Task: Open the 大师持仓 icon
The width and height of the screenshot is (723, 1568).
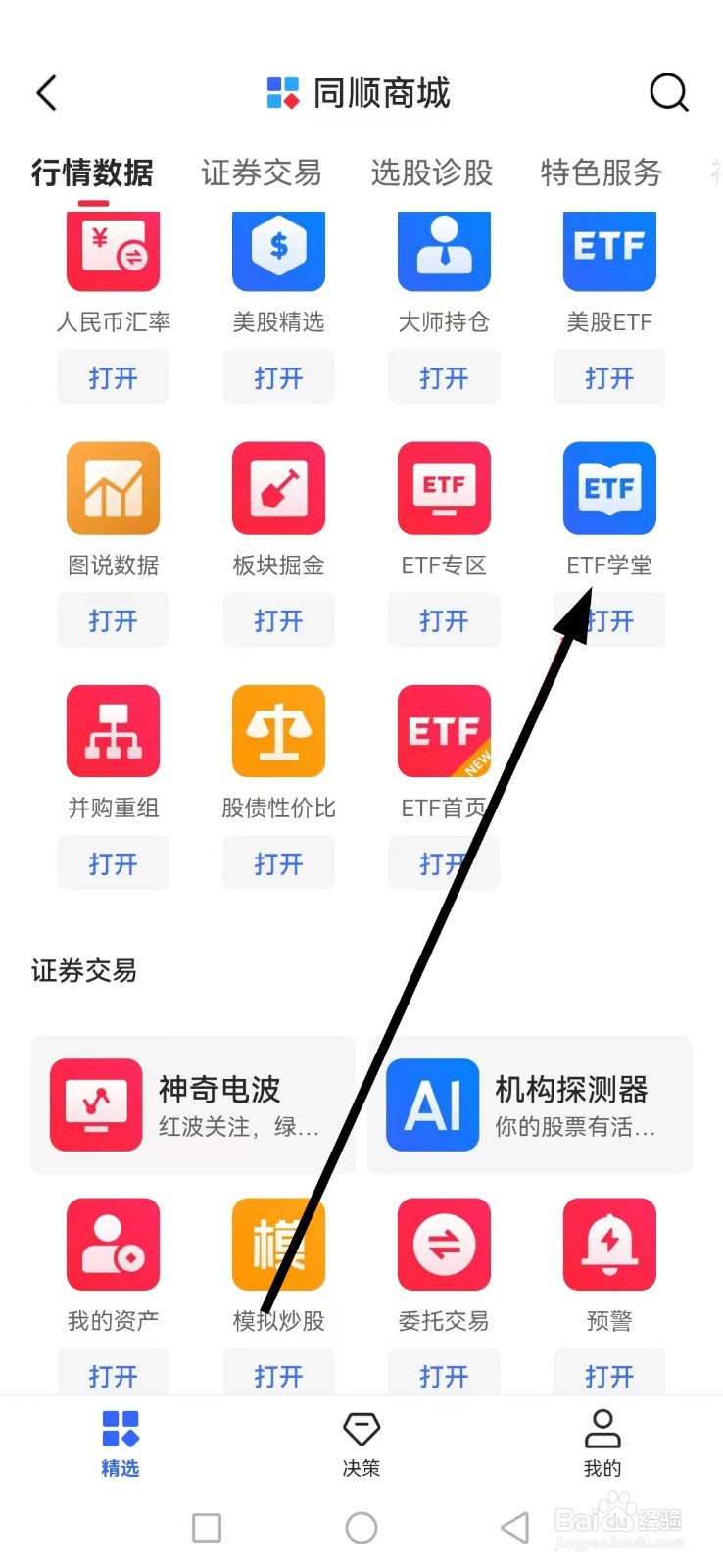Action: coord(443,250)
